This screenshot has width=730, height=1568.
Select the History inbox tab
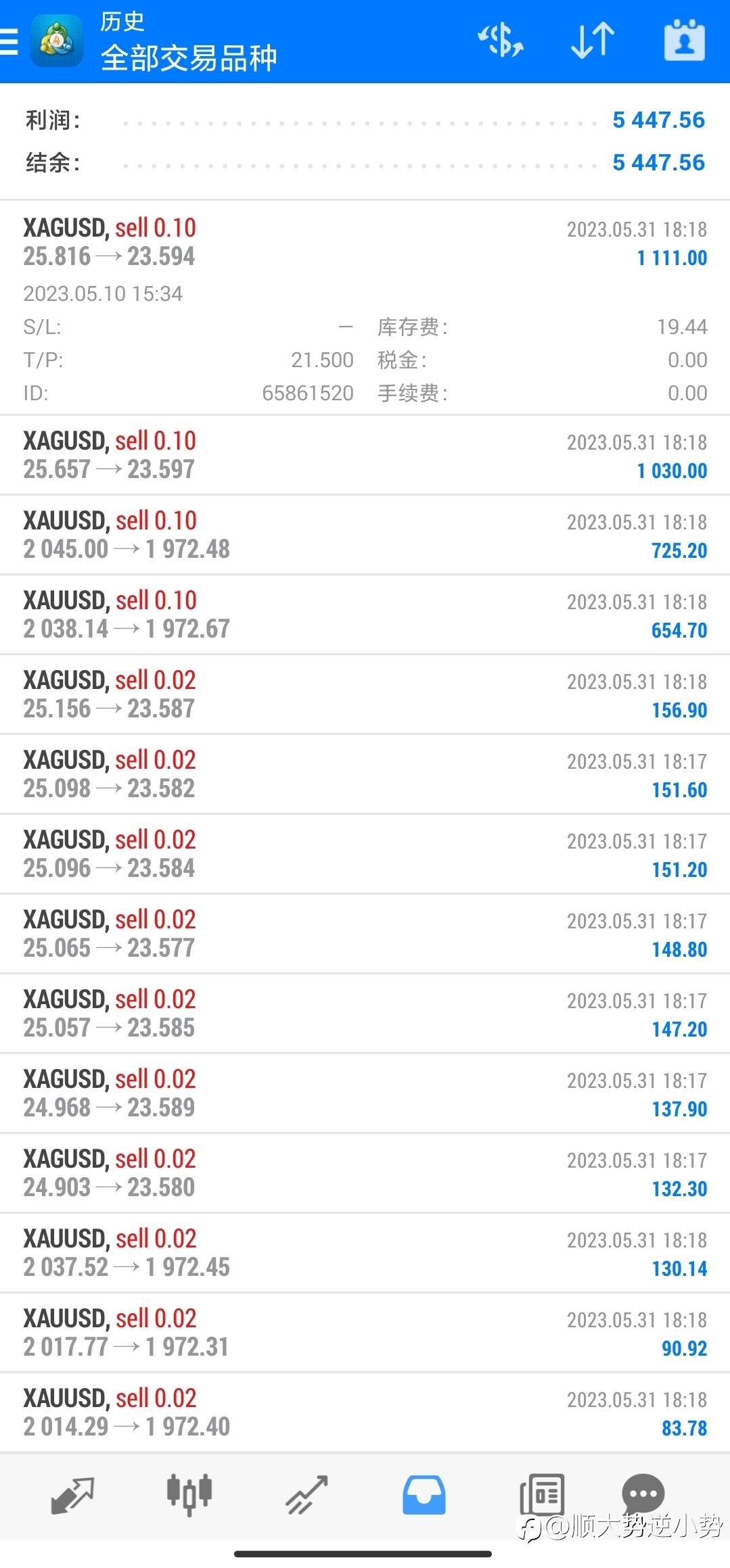(x=424, y=1495)
